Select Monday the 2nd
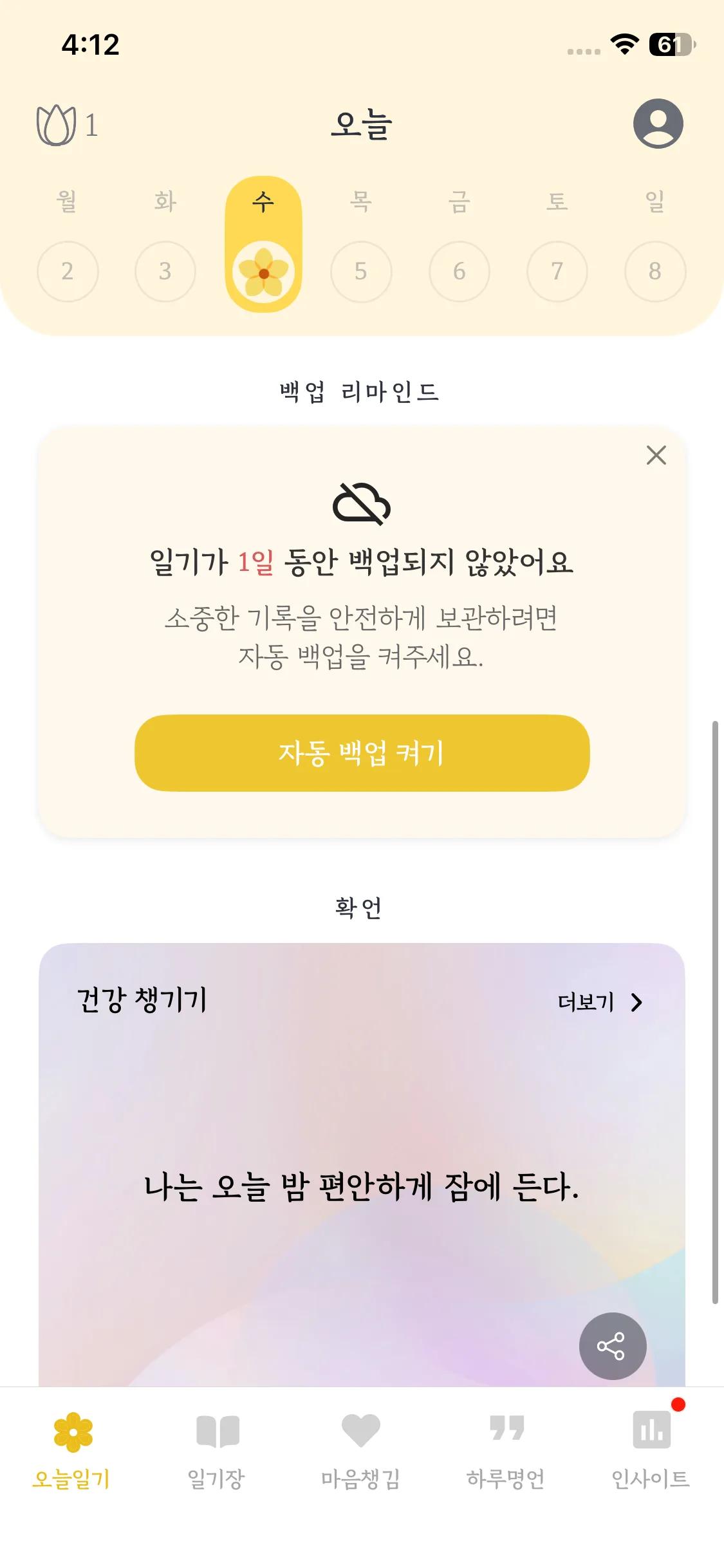The width and height of the screenshot is (724, 1568). pos(68,271)
